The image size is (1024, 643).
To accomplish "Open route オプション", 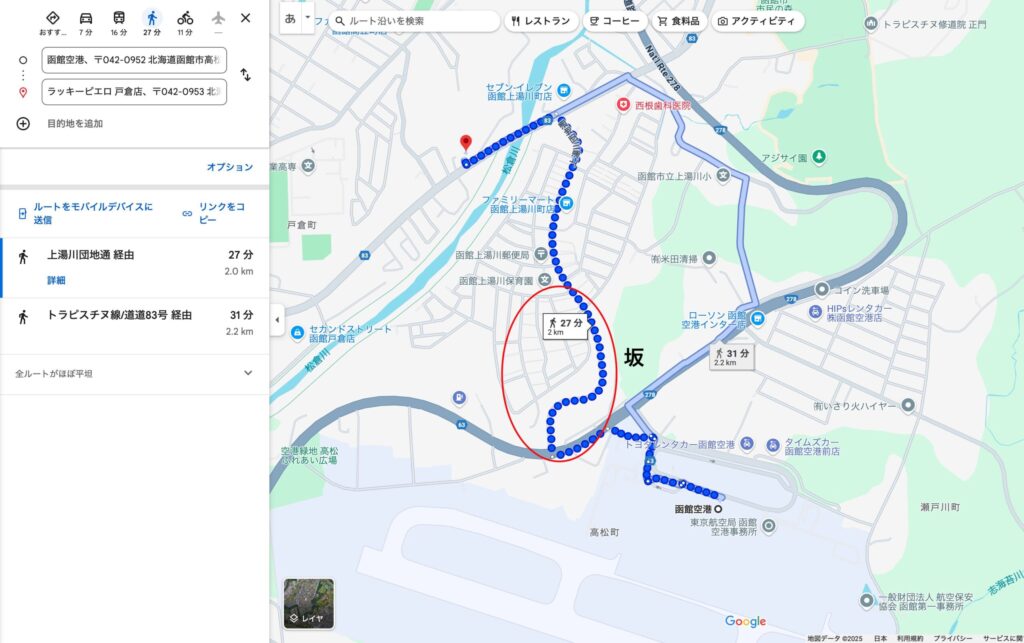I will [230, 167].
